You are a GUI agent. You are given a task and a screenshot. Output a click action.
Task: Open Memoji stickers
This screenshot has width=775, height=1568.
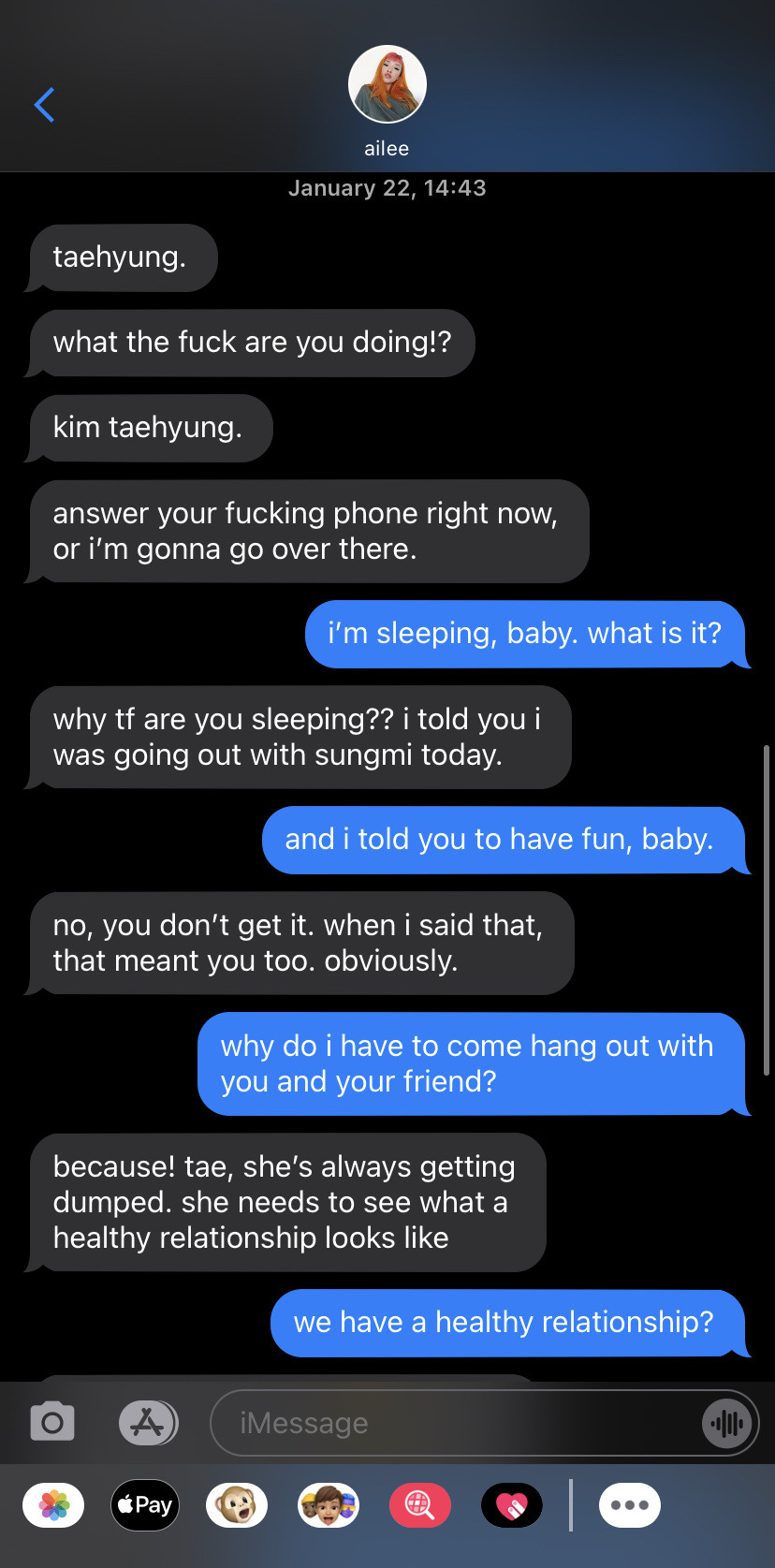point(329,1505)
